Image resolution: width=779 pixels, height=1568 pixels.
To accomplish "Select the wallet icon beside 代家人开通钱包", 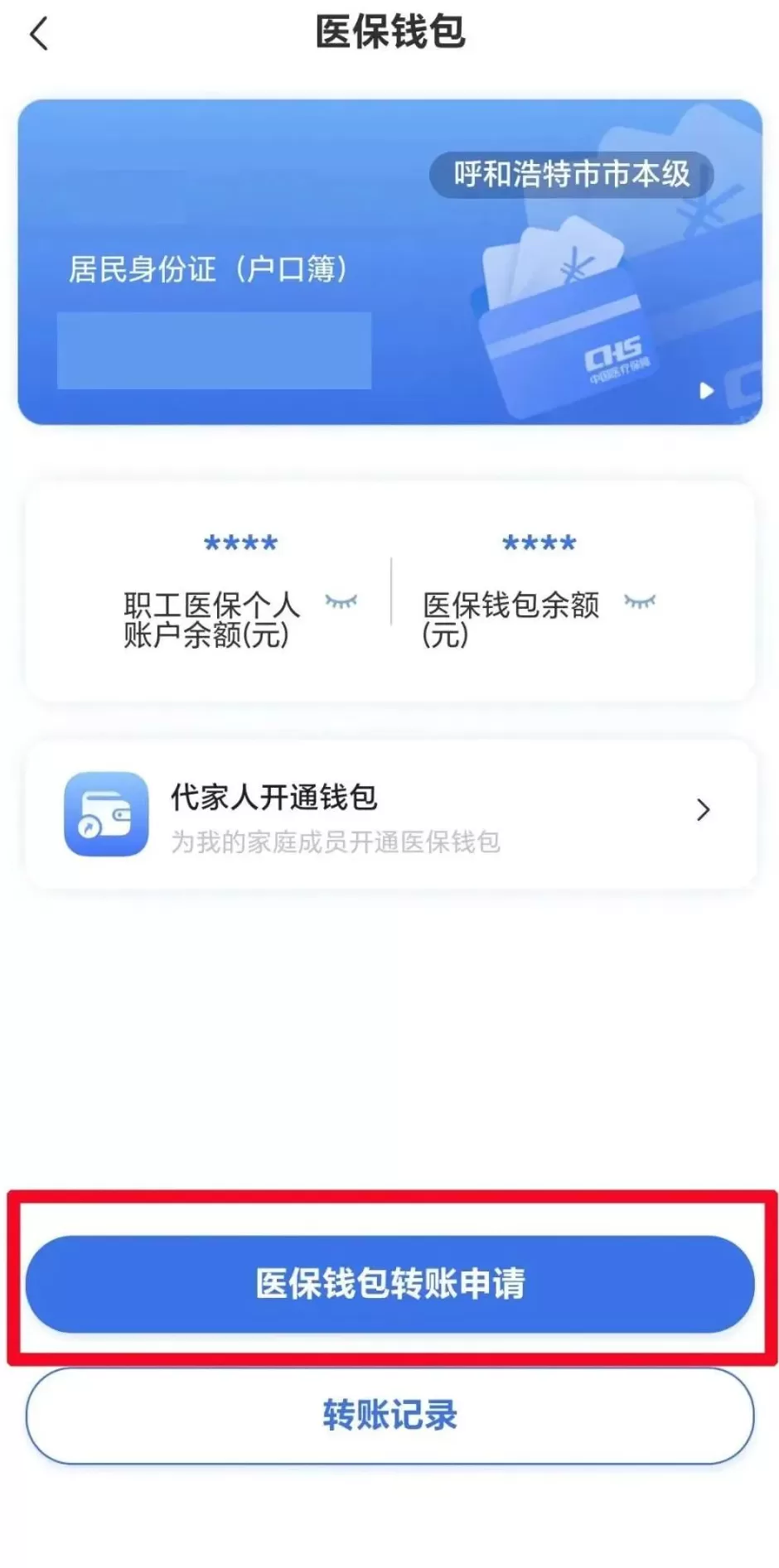I will point(108,813).
